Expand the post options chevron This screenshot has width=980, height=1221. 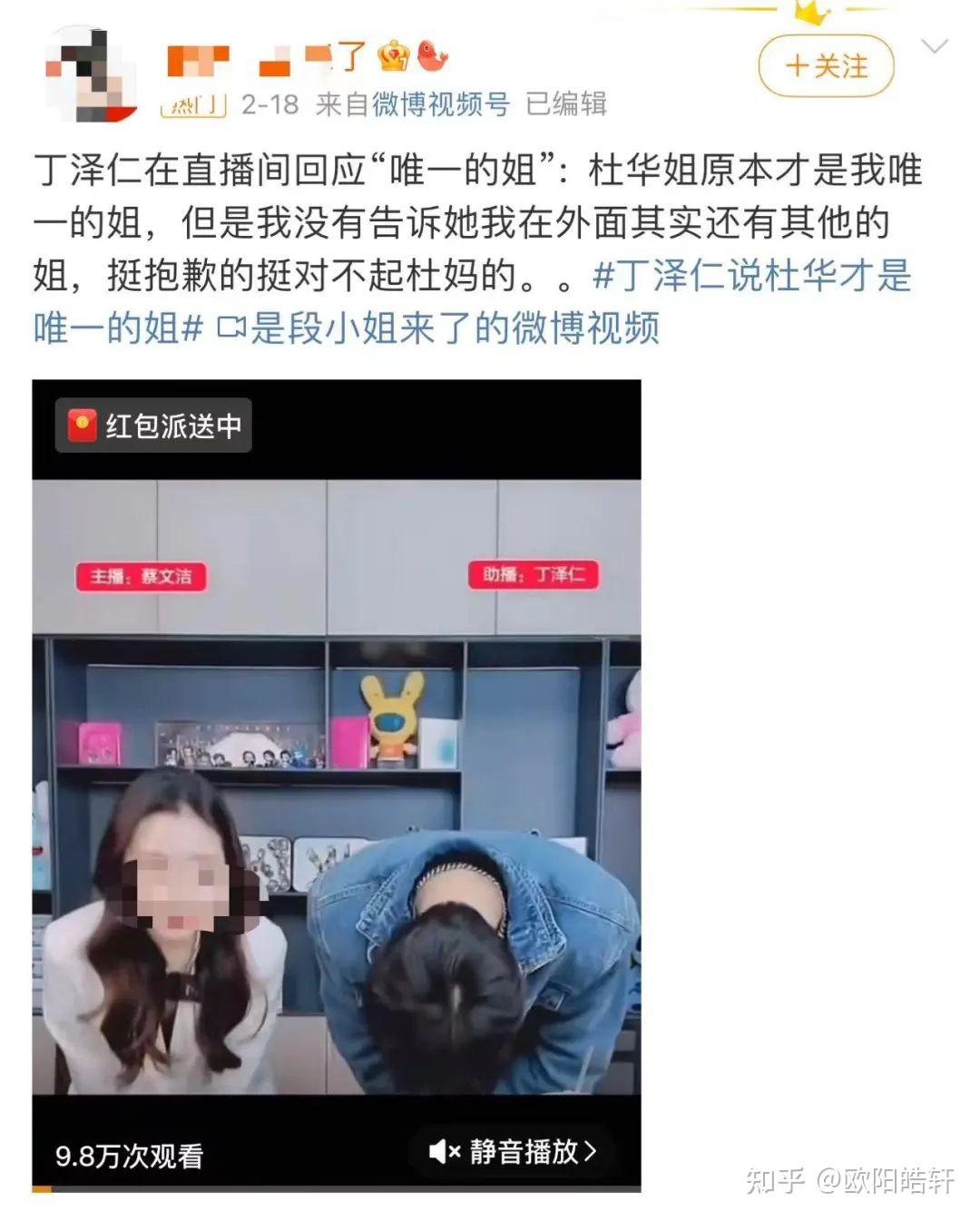tap(934, 46)
